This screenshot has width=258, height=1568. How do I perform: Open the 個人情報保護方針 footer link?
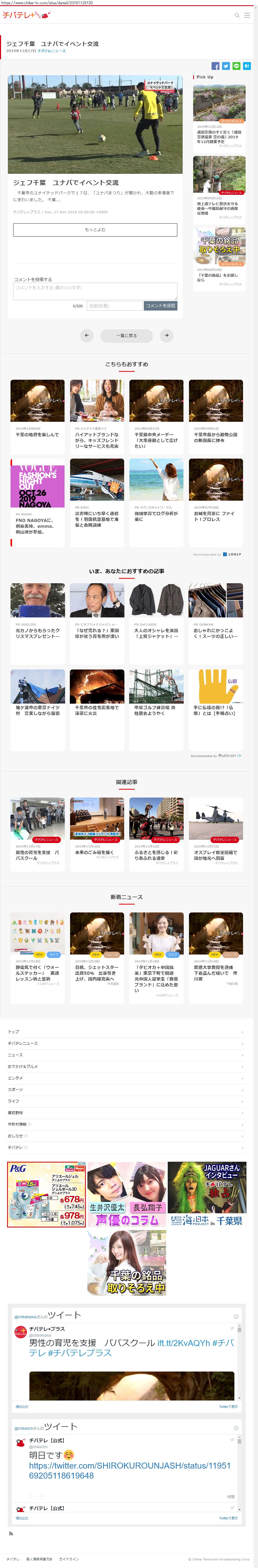[39, 1559]
